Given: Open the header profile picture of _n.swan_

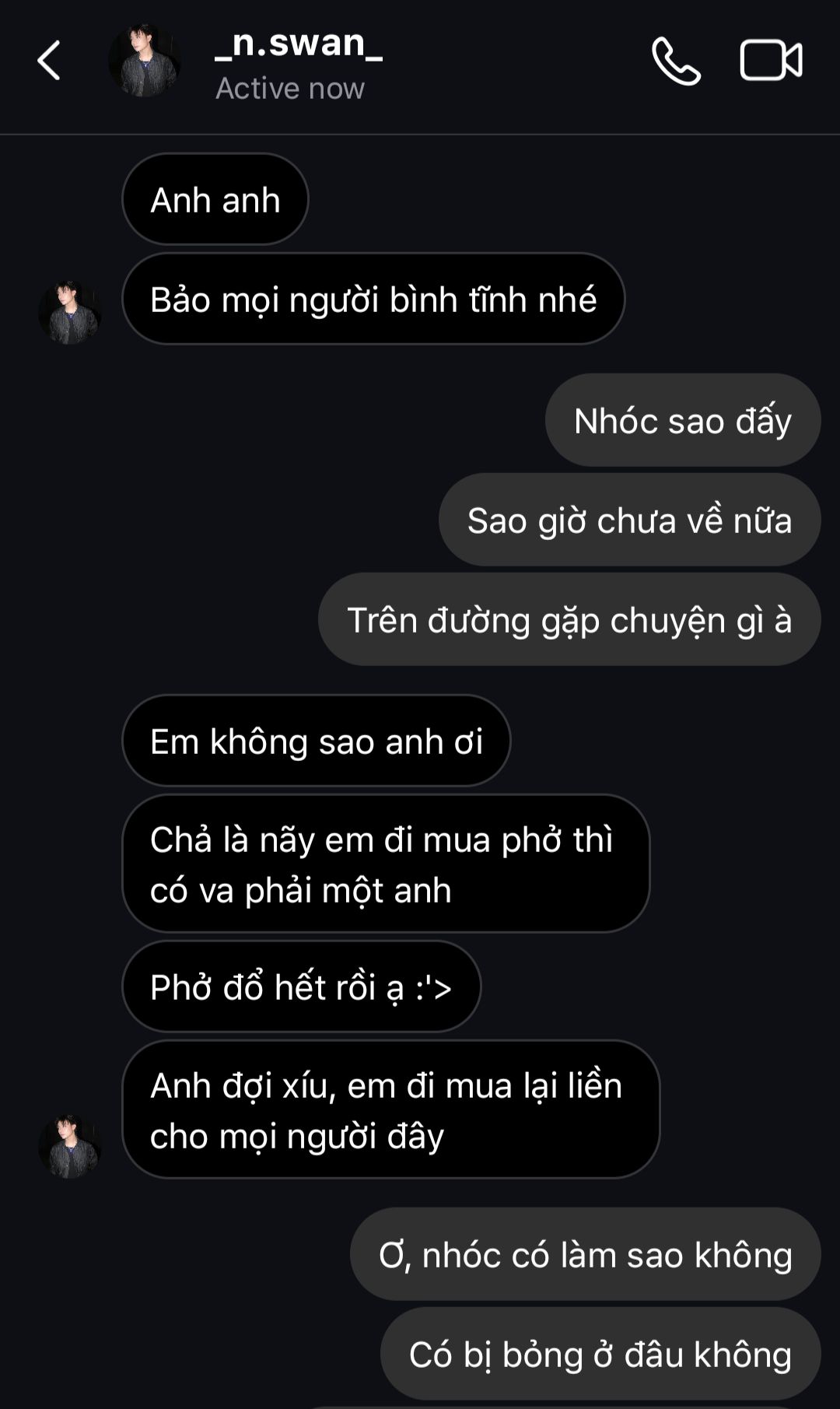Looking at the screenshot, I should pyautogui.click(x=145, y=61).
